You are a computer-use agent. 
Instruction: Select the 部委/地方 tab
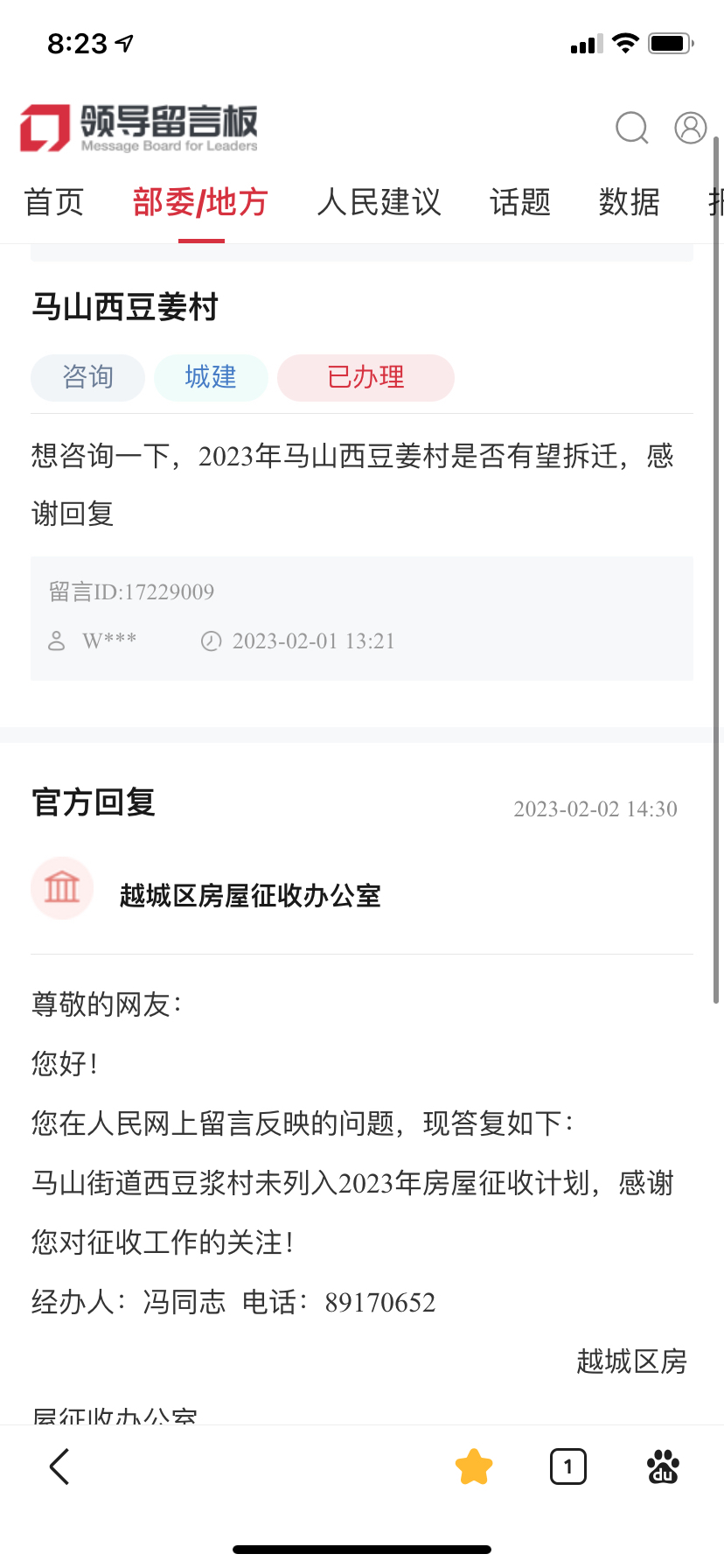pyautogui.click(x=200, y=202)
